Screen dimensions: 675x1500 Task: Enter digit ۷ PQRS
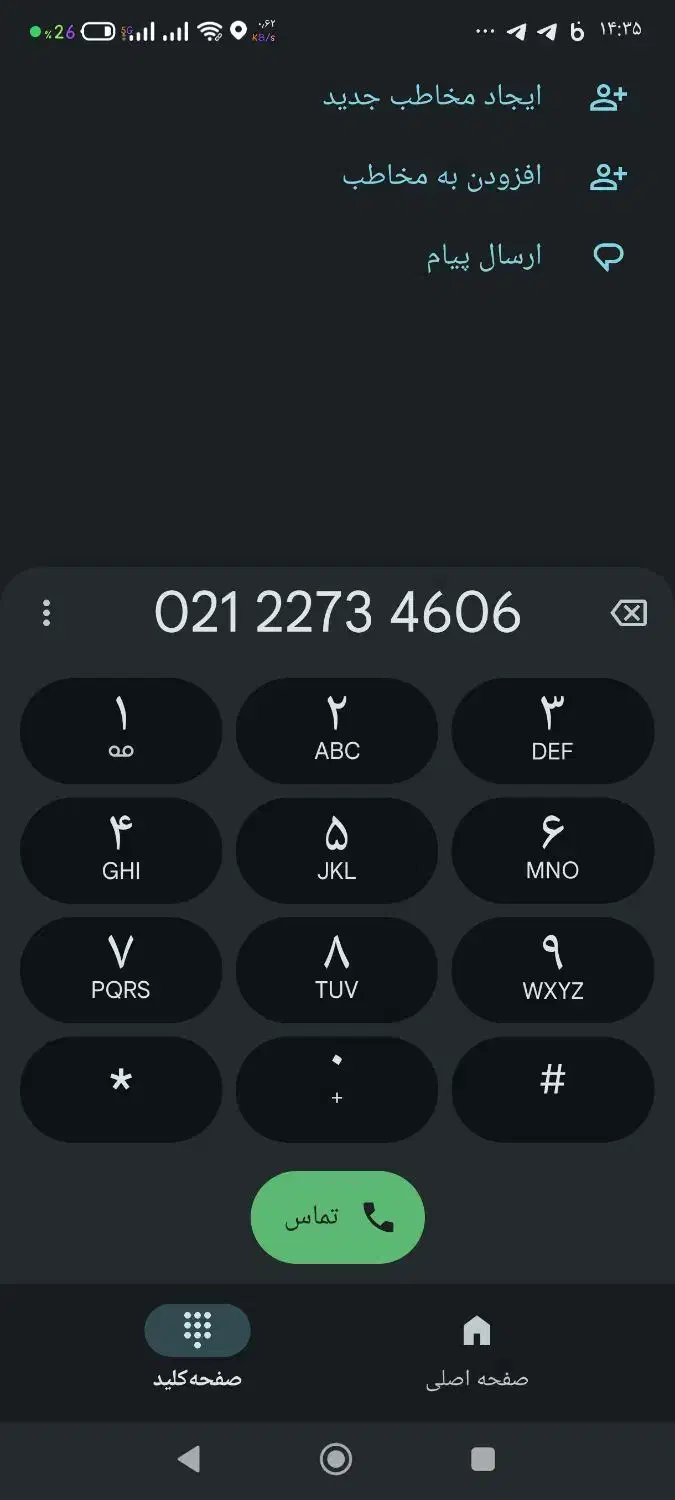[121, 970]
